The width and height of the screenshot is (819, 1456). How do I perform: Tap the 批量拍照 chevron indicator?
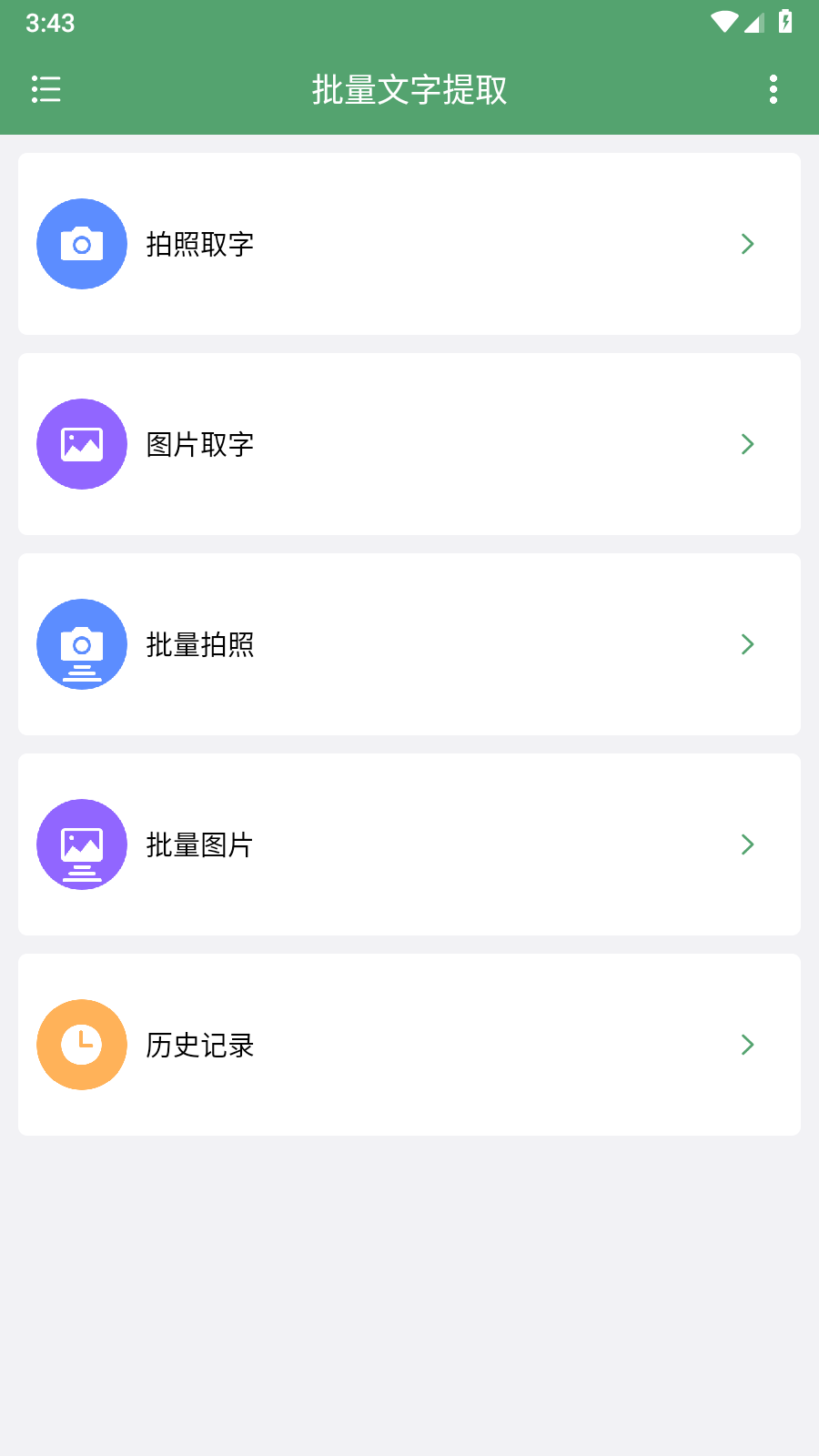pyautogui.click(x=746, y=644)
